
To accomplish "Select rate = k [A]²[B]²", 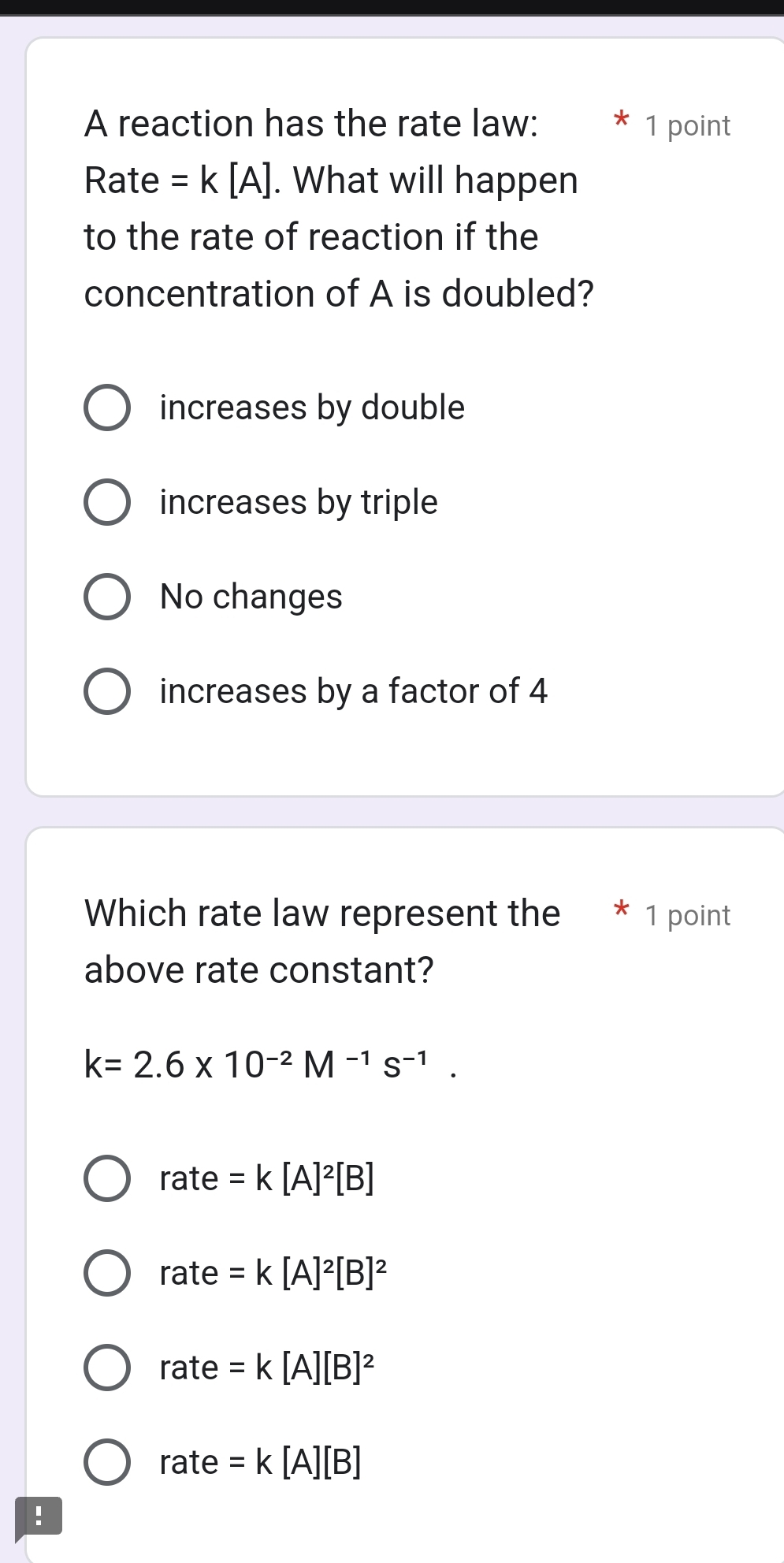I will [108, 1273].
